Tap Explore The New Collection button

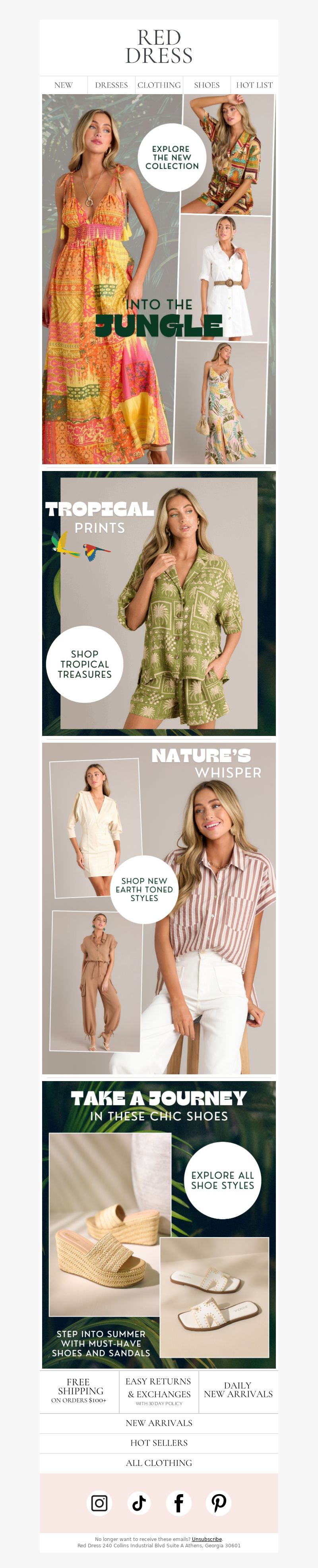(x=173, y=158)
